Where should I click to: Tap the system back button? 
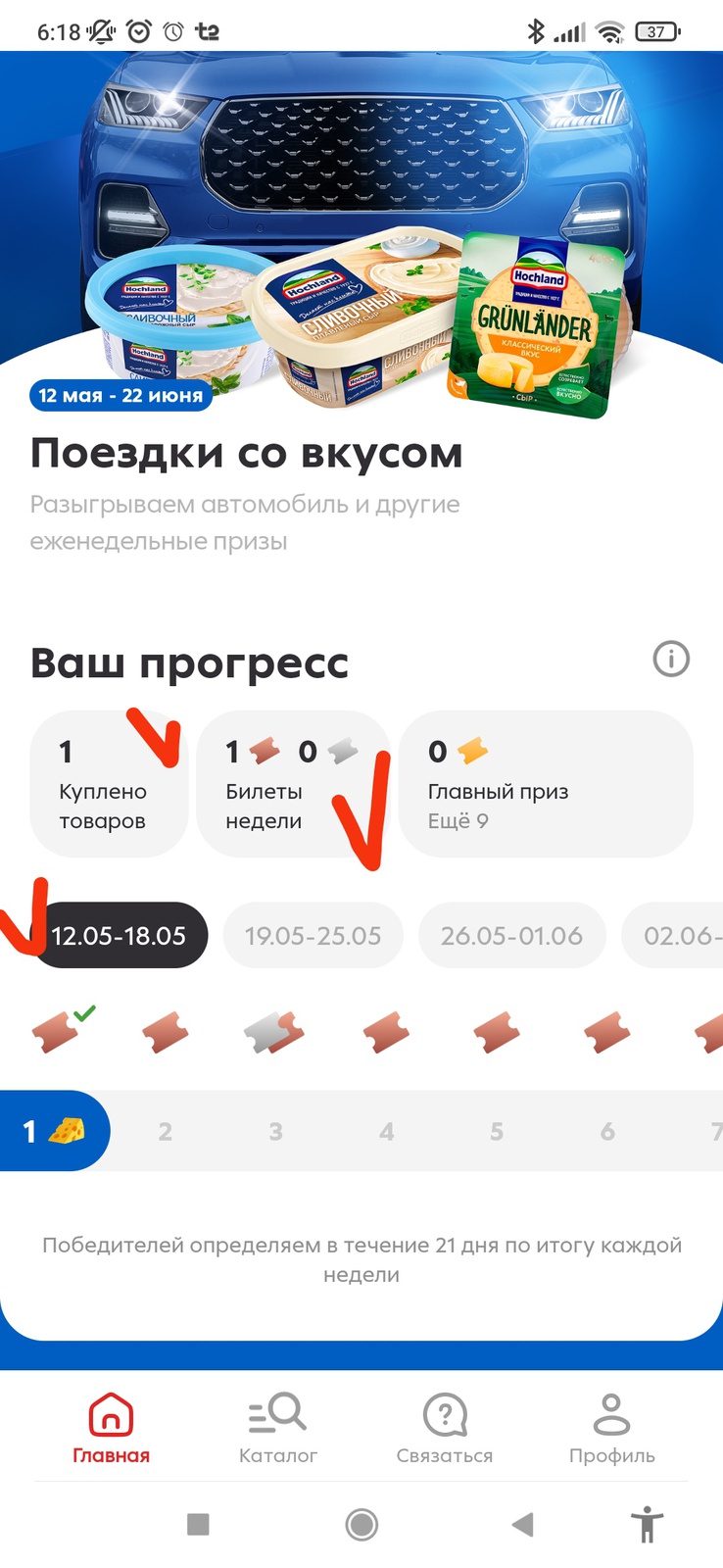point(523,1524)
